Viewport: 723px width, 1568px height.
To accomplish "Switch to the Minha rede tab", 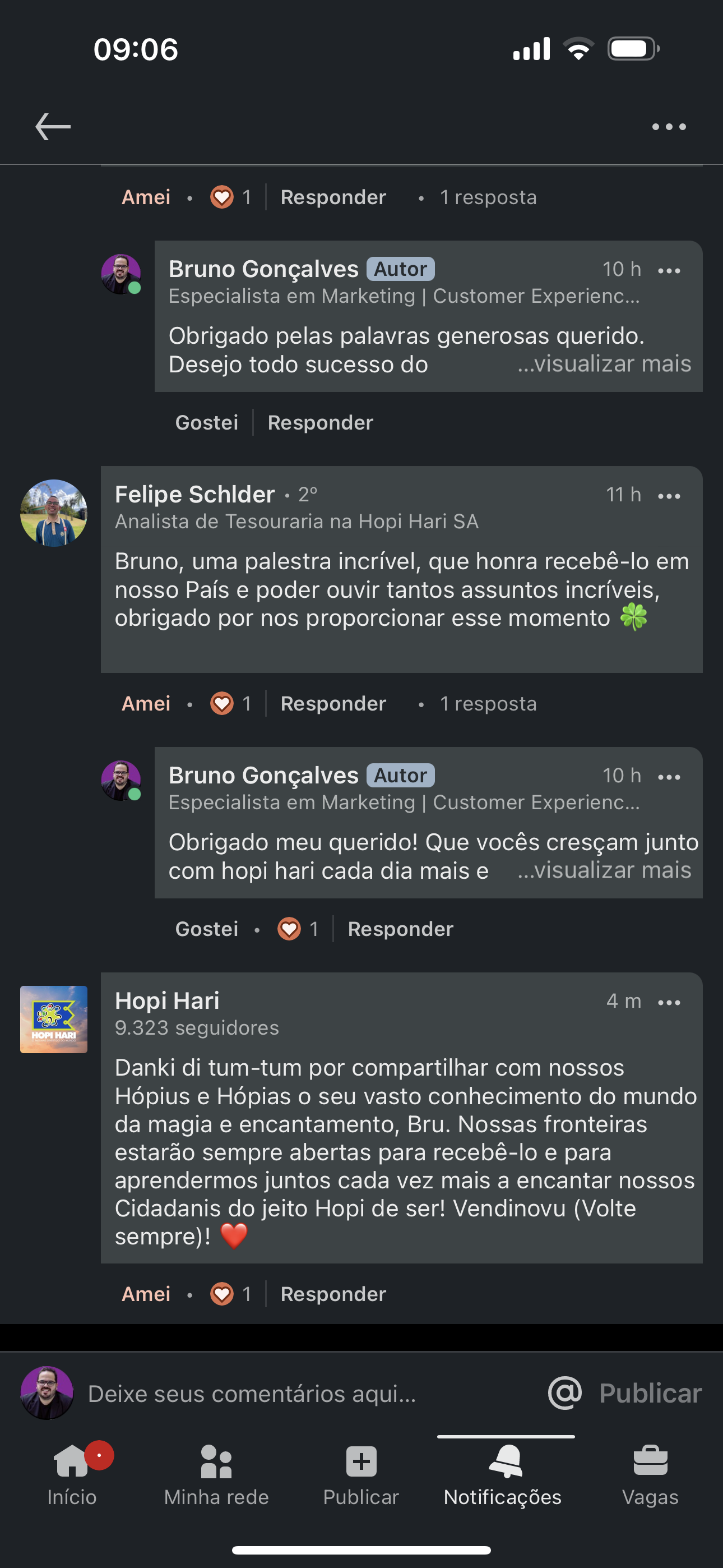I will tap(216, 1473).
